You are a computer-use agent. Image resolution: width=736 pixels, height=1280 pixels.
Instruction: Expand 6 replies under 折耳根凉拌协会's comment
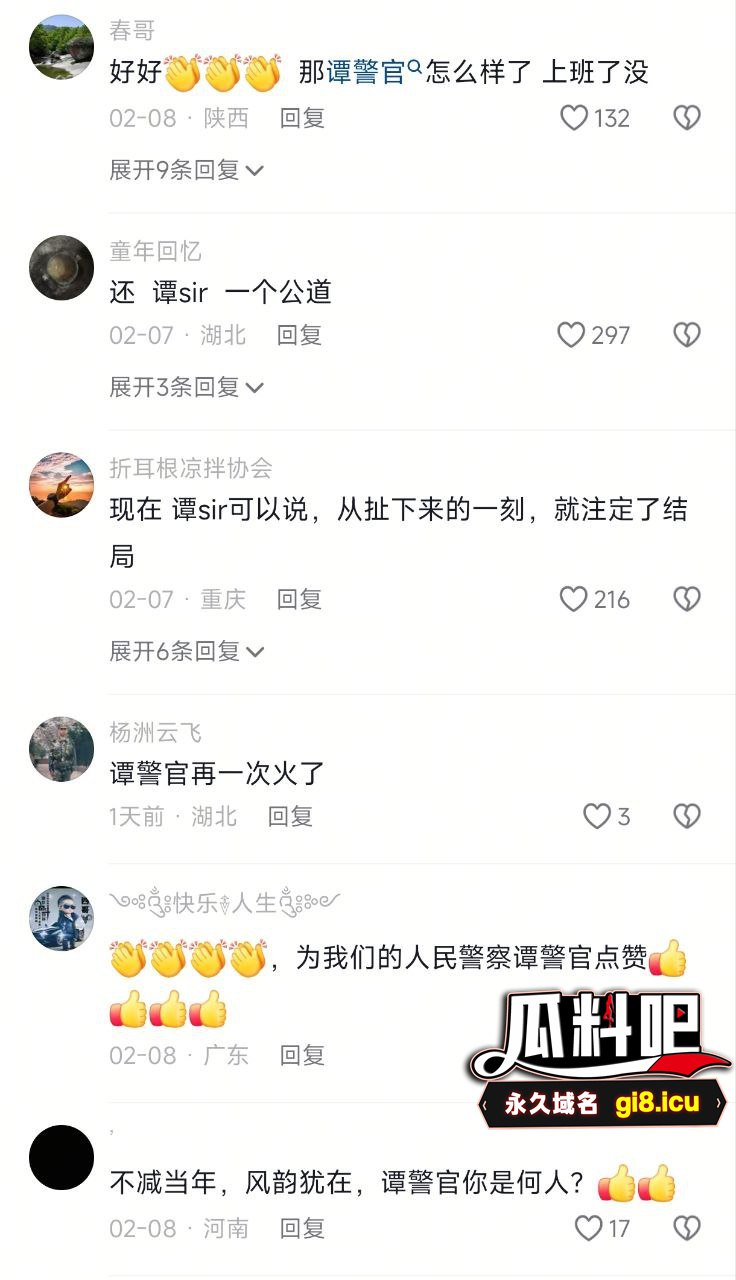pos(186,652)
